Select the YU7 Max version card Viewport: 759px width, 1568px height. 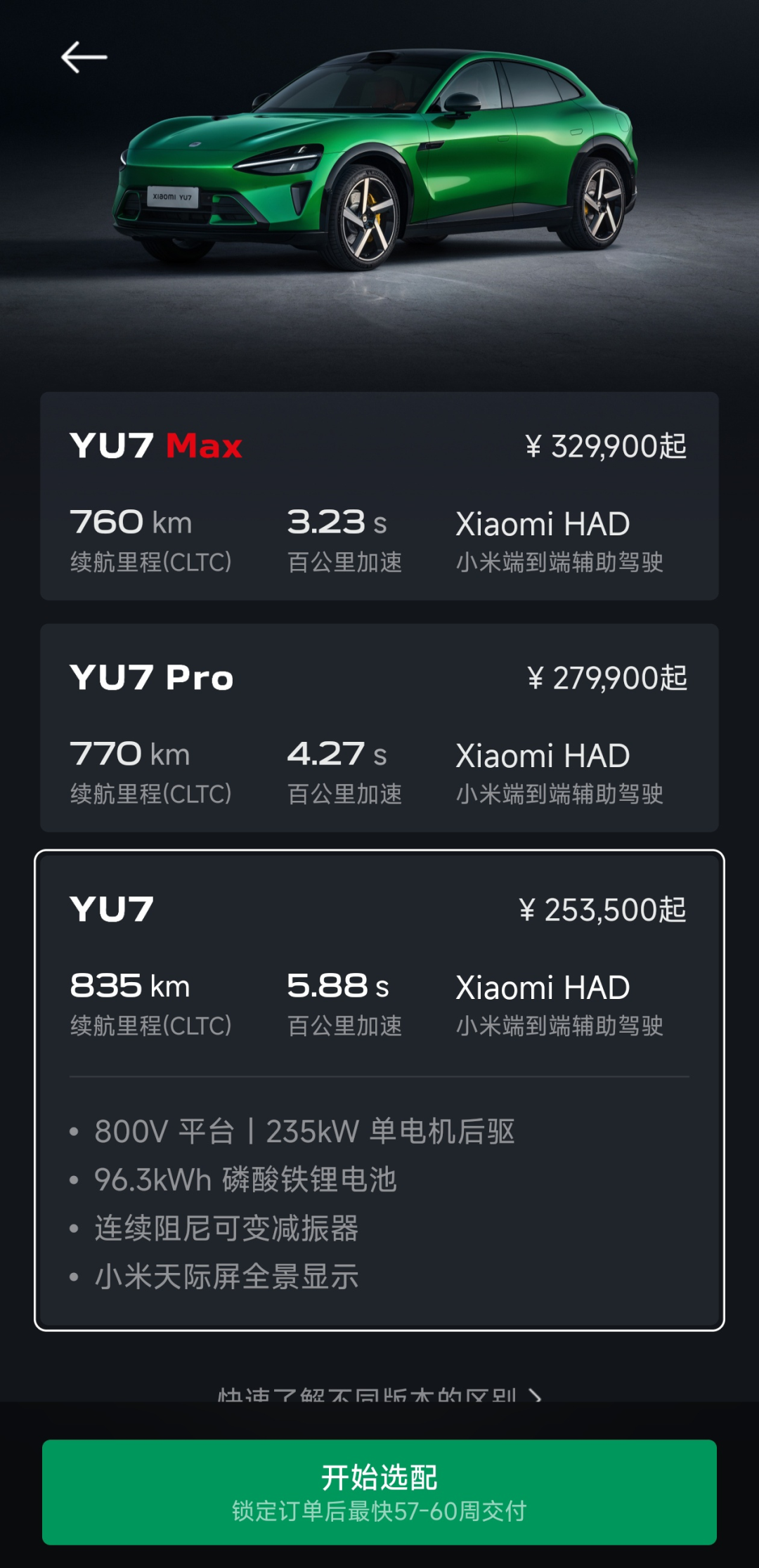point(379,496)
